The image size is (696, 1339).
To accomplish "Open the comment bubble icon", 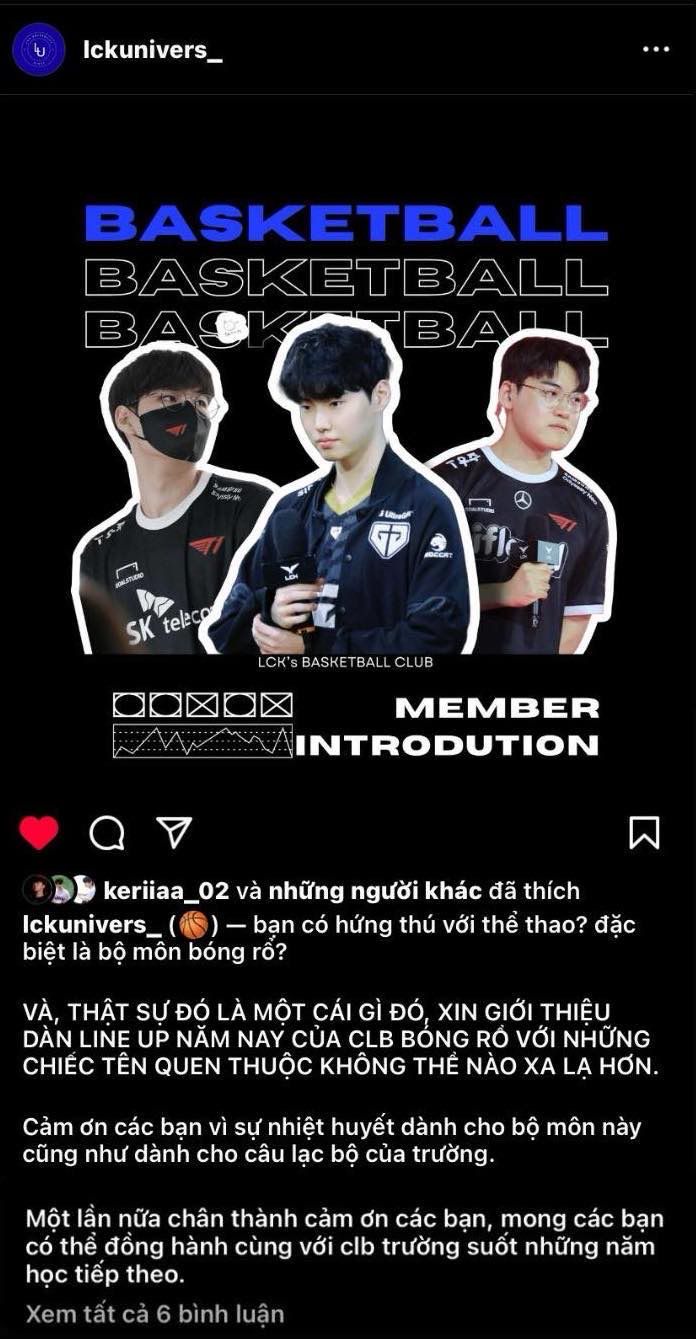I will 107,832.
